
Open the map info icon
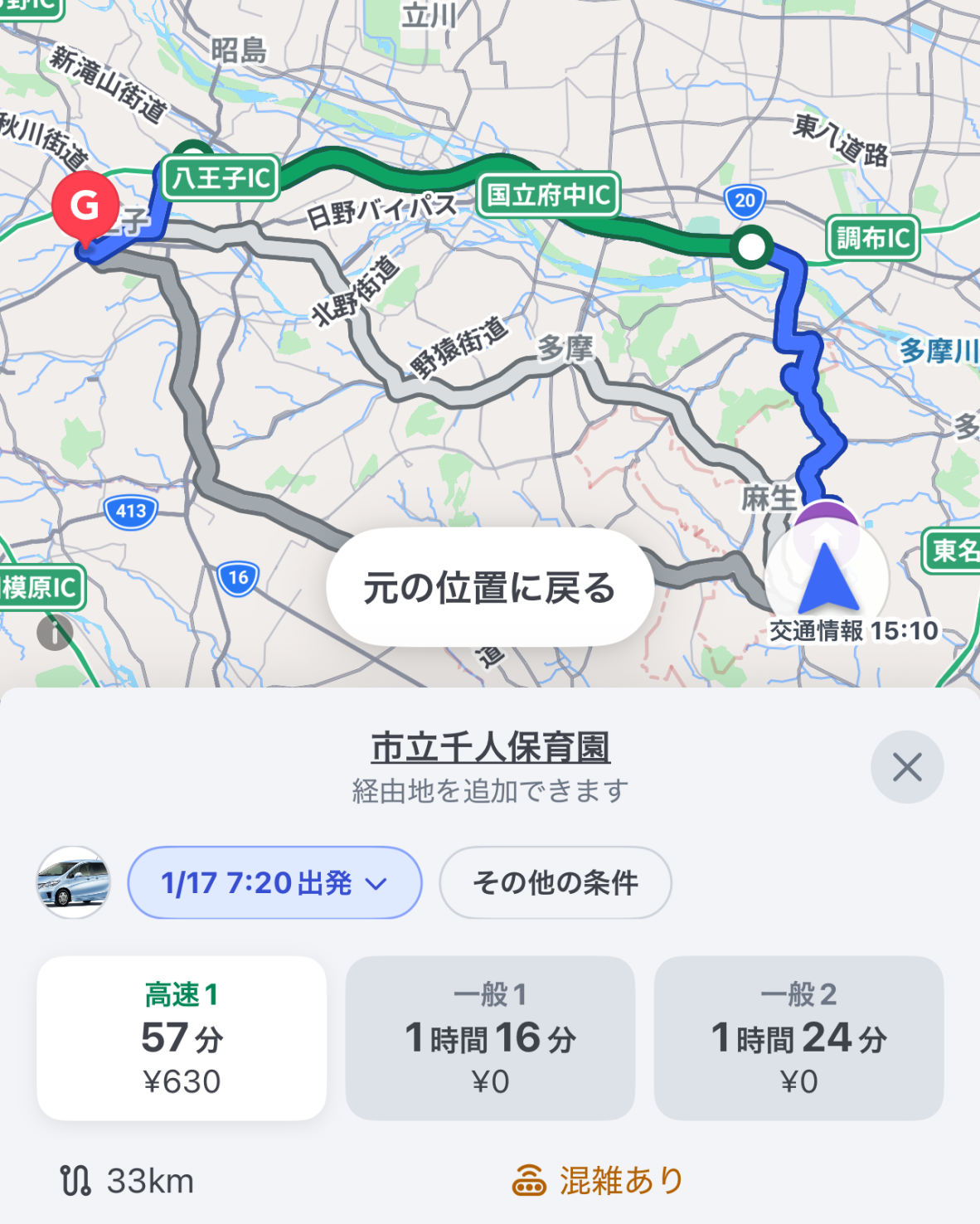pyautogui.click(x=55, y=633)
